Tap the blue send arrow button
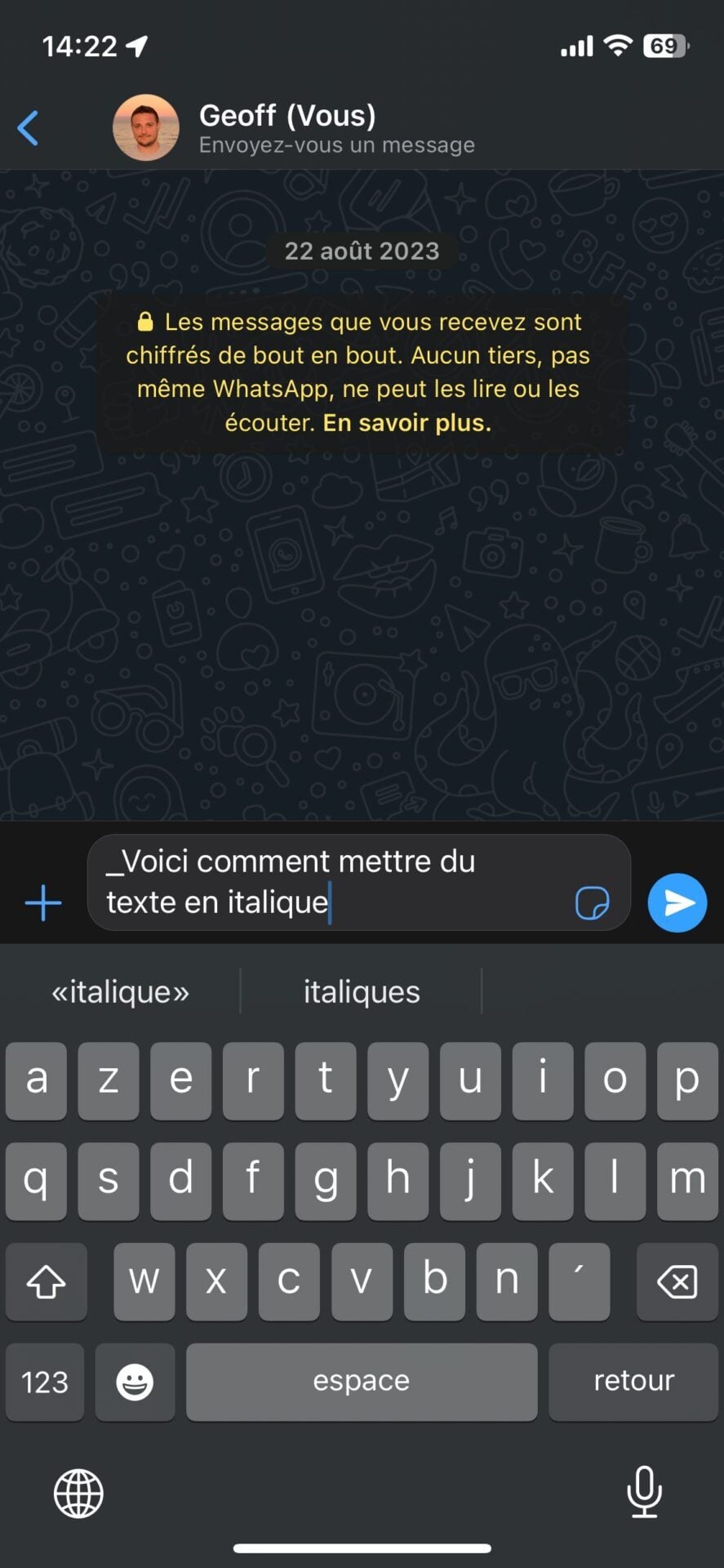This screenshot has width=724, height=1568. coord(677,902)
